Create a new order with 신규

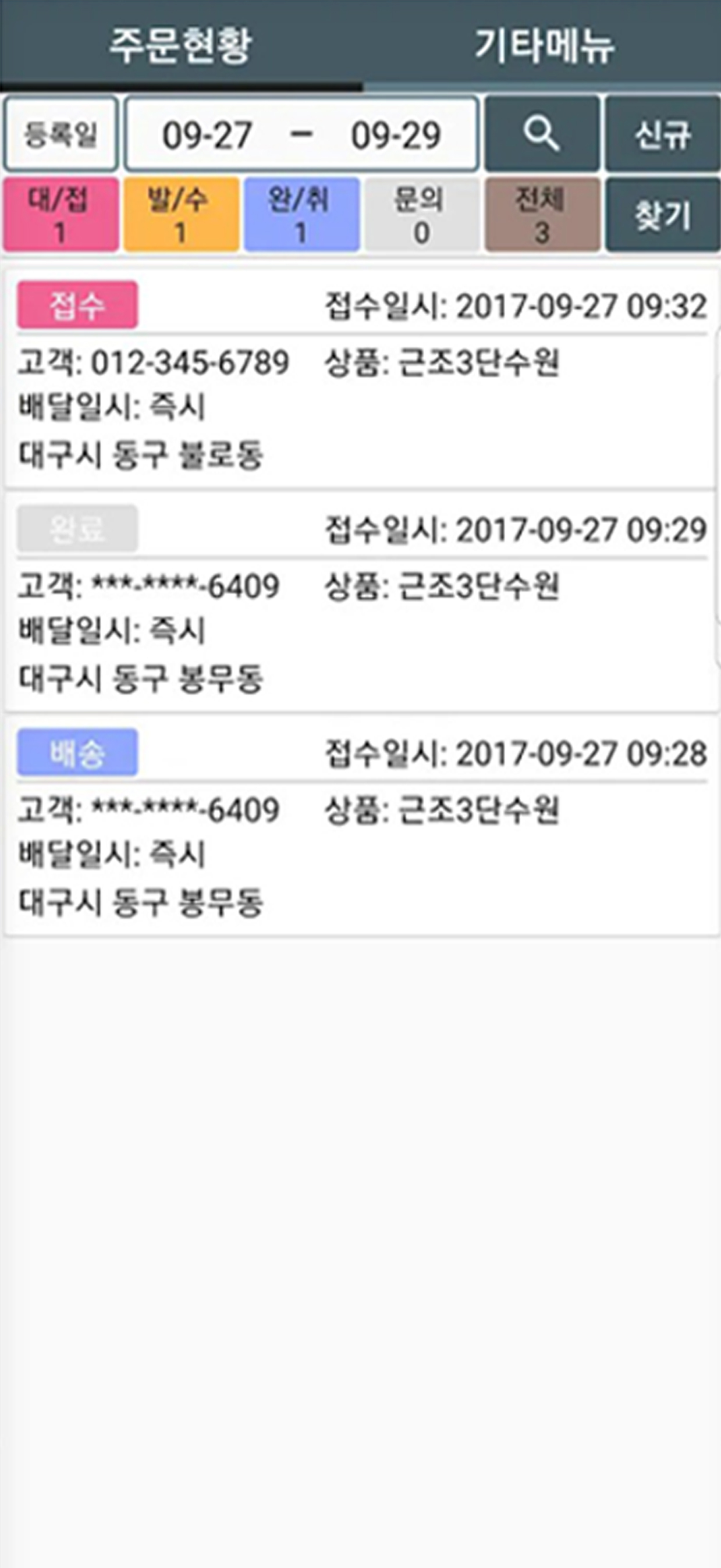tap(663, 134)
